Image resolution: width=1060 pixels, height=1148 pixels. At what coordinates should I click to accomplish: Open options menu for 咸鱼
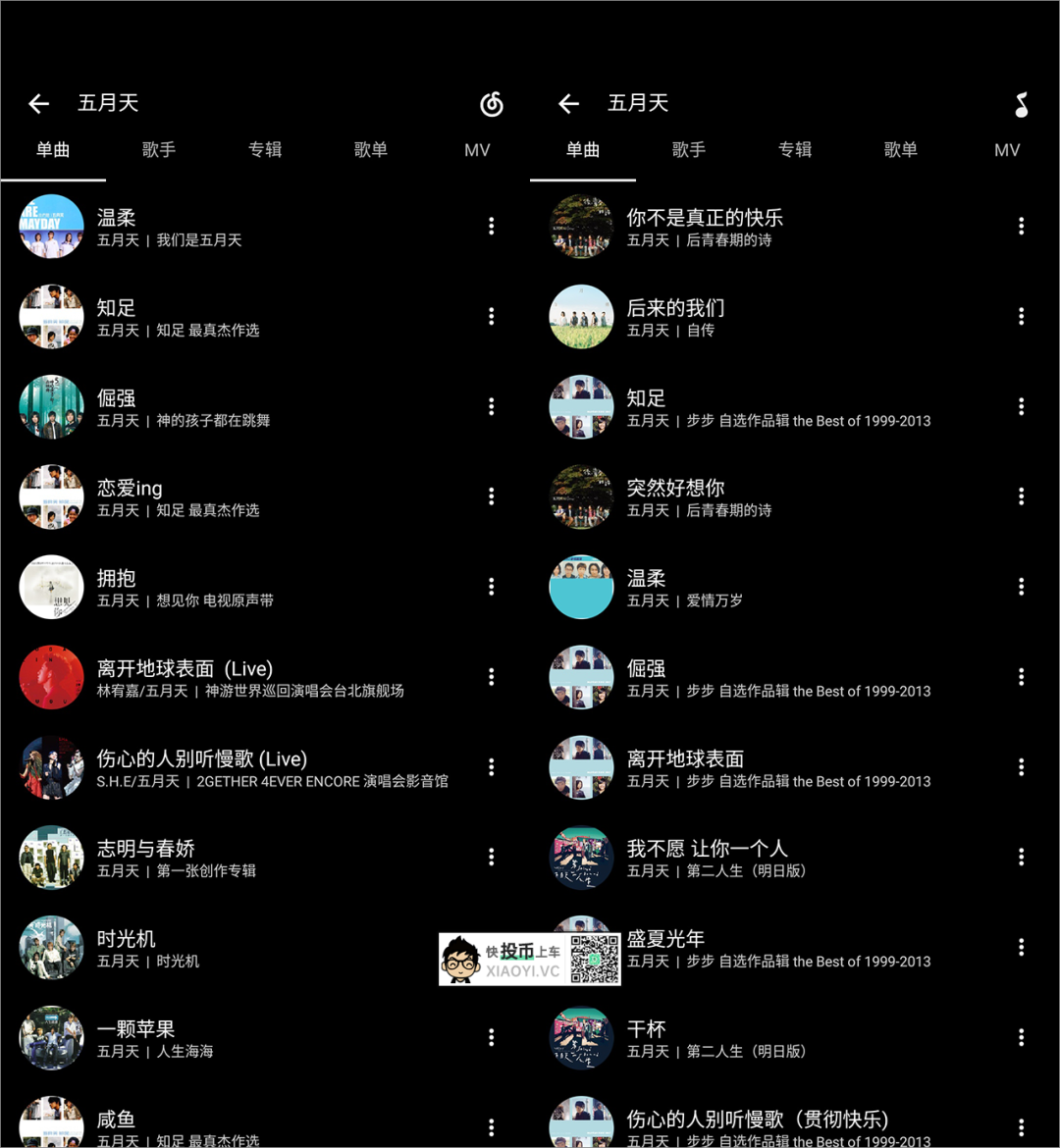coord(491,1126)
